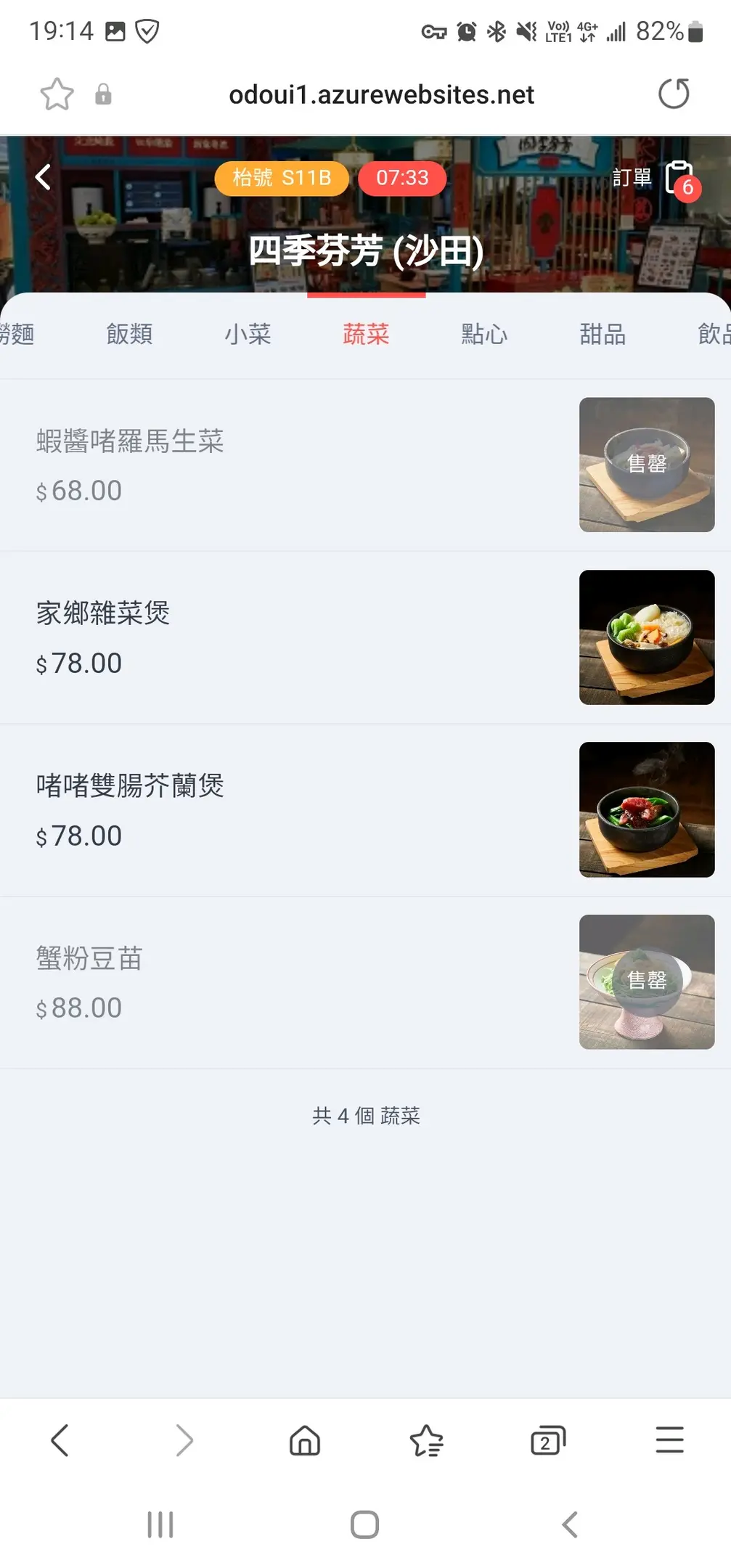
Task: Go to the browser home page
Action: tap(305, 1440)
